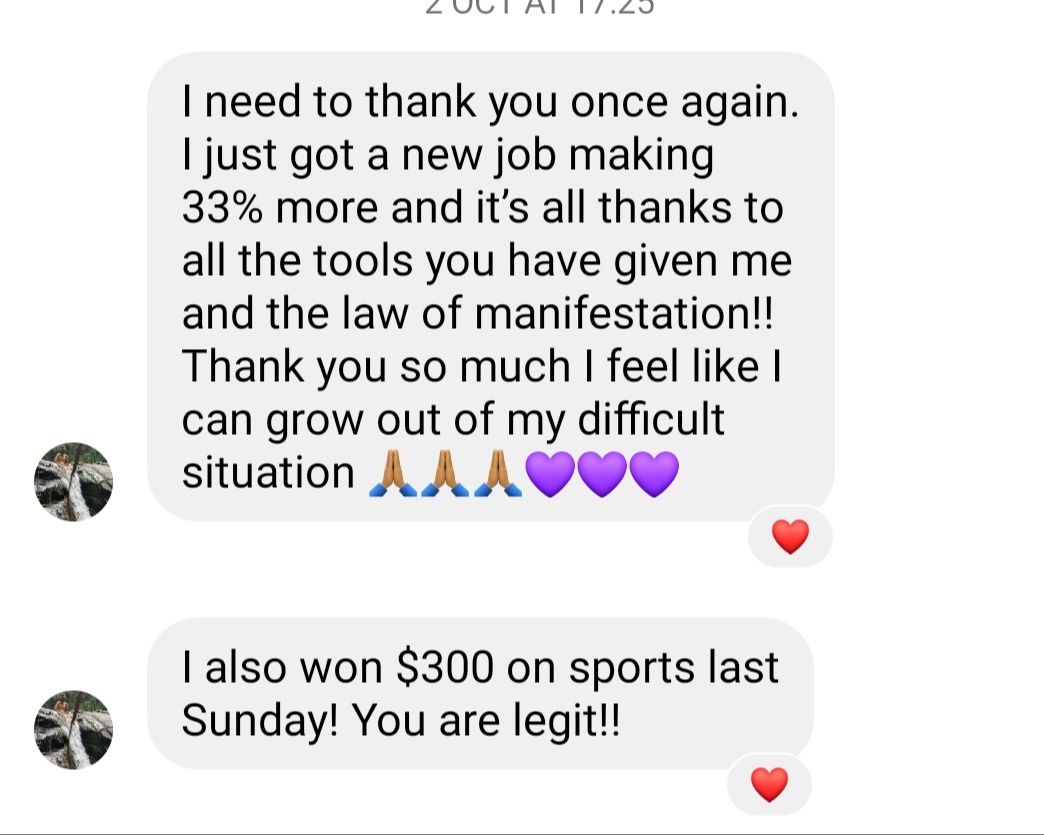Open sender's avatar beside the "$300 on sports" message
1044x835 pixels.
[74, 729]
